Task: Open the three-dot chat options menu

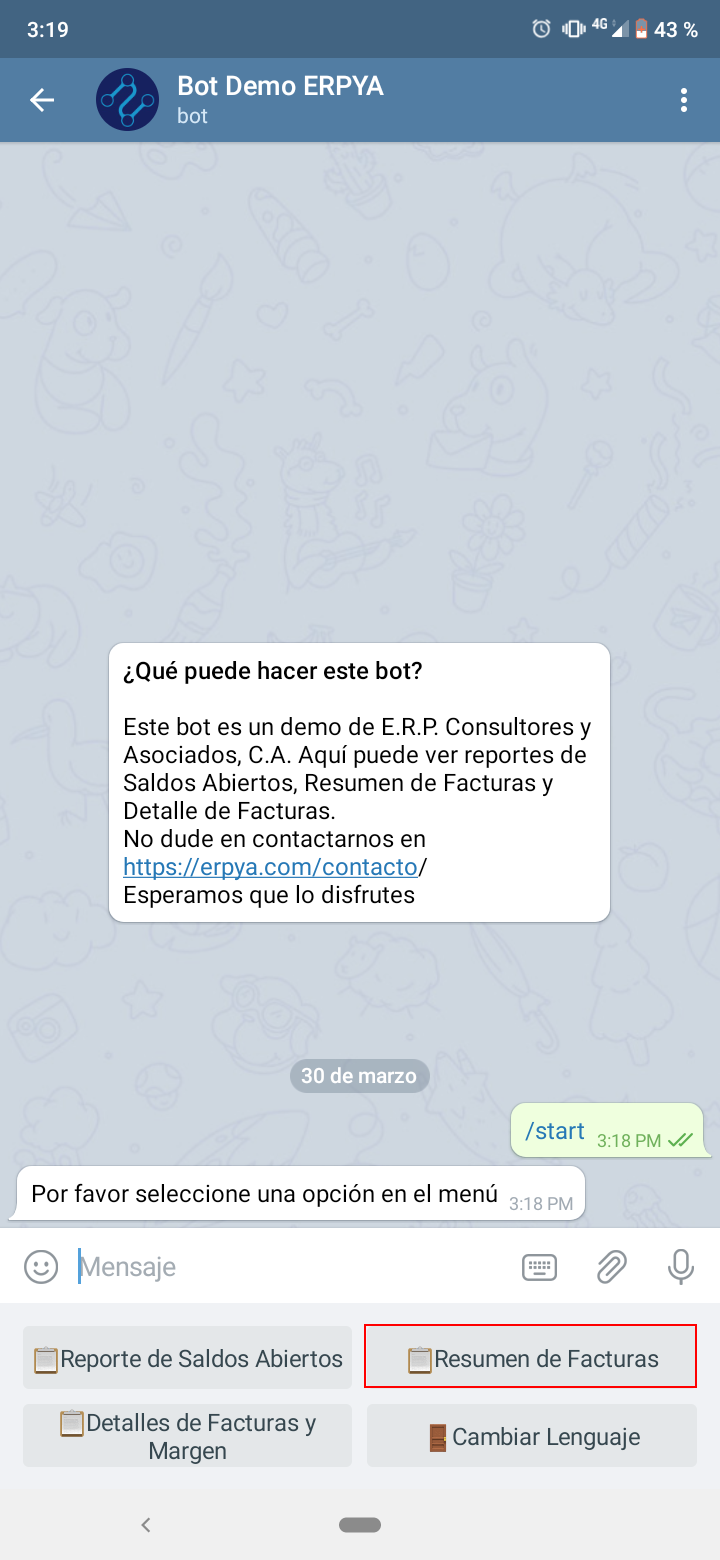Action: pyautogui.click(x=684, y=99)
